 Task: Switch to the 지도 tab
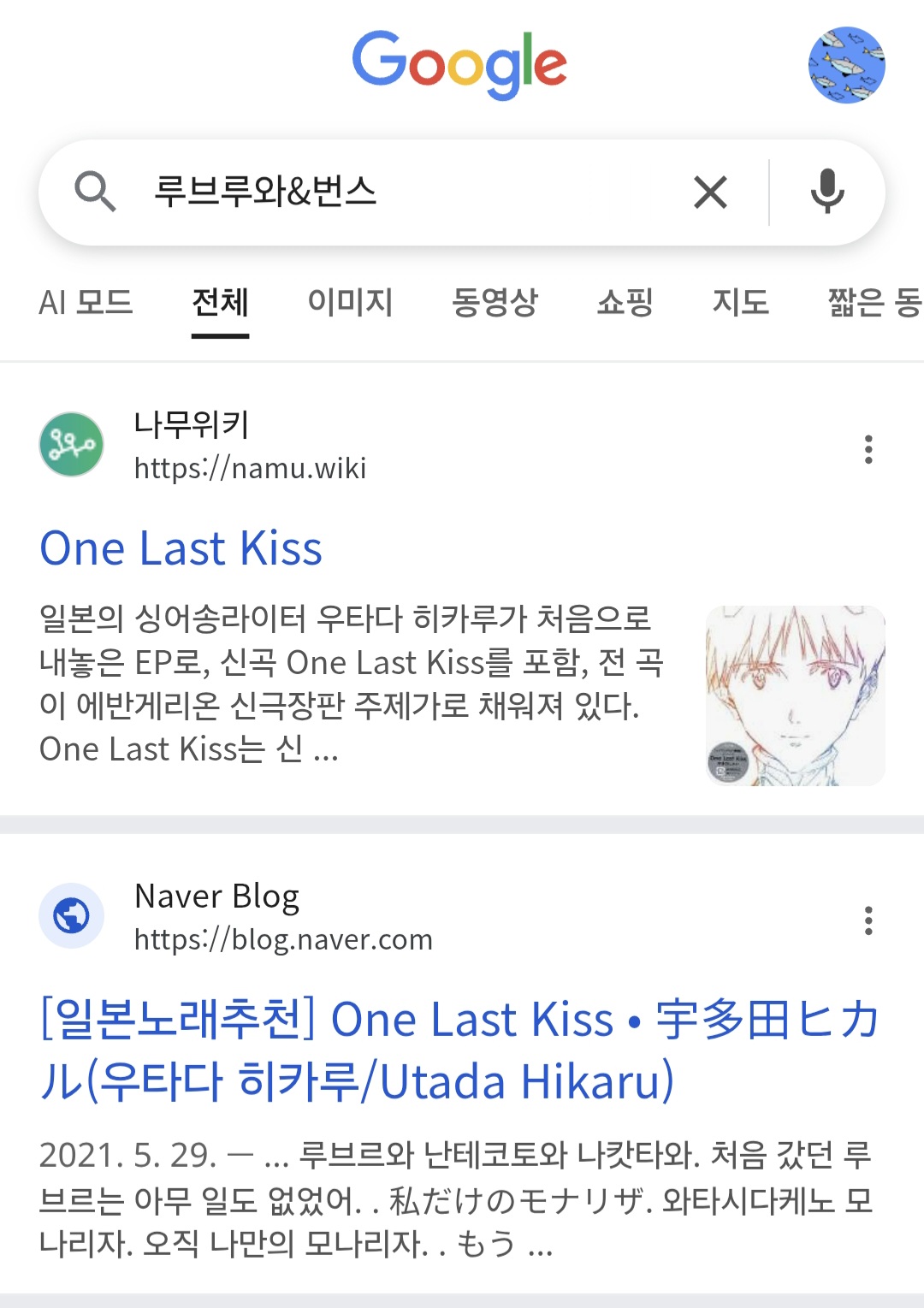tap(741, 302)
